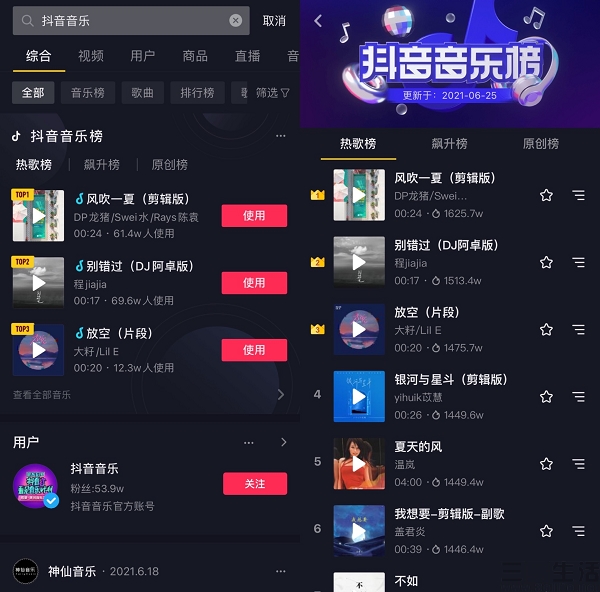Switch to the 直播 tab
This screenshot has width=600, height=592.
[247, 56]
